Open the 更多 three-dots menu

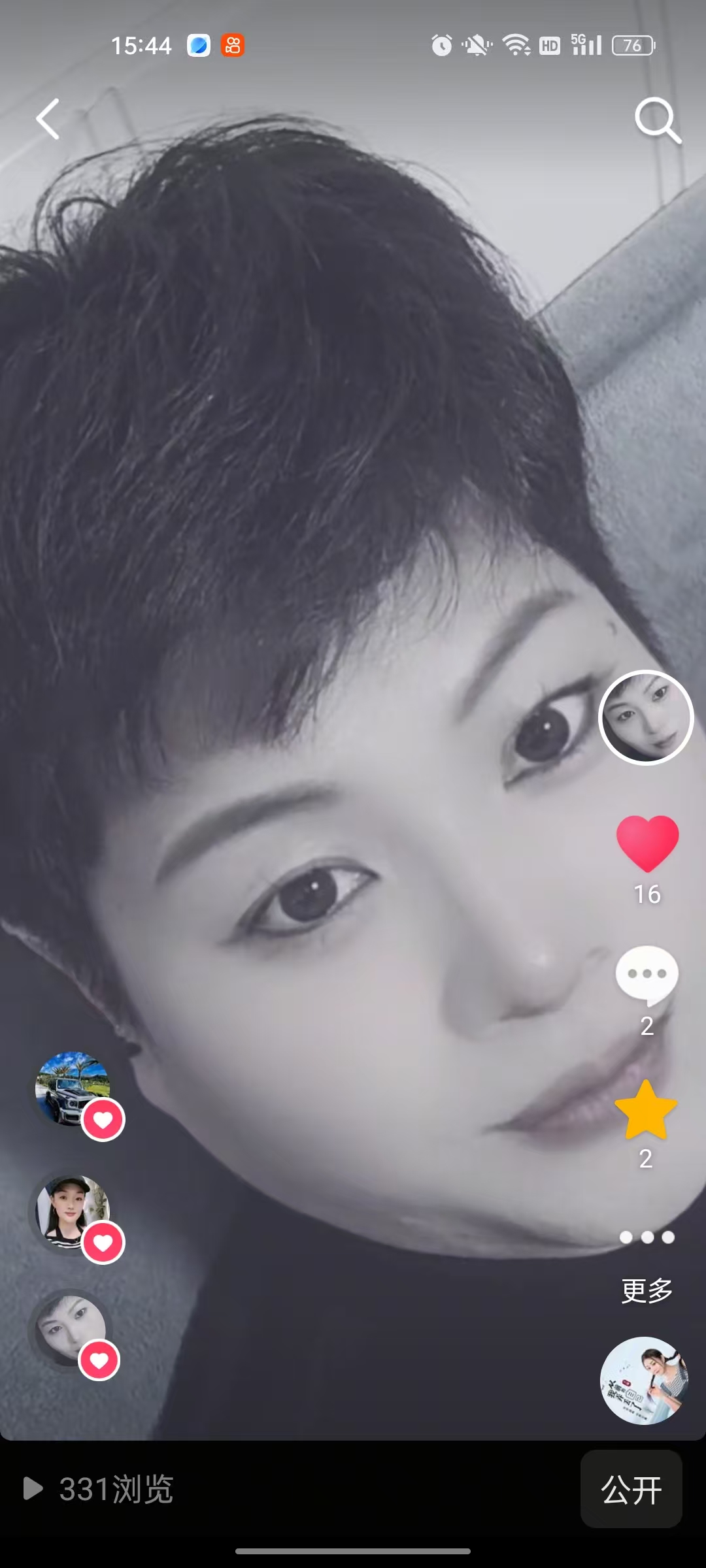(647, 1238)
